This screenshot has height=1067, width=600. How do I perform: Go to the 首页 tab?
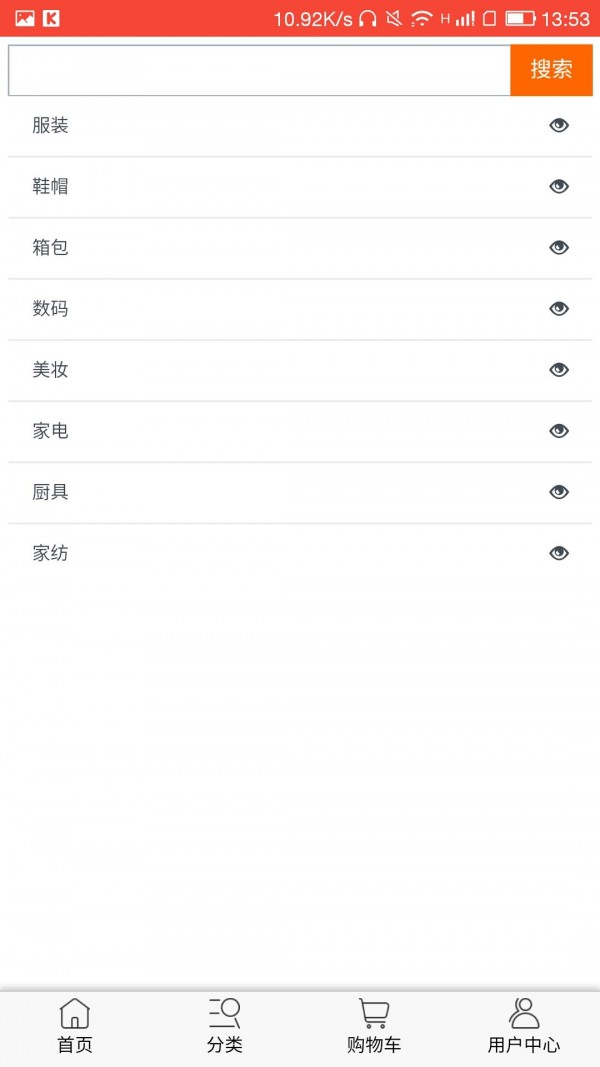[75, 1027]
